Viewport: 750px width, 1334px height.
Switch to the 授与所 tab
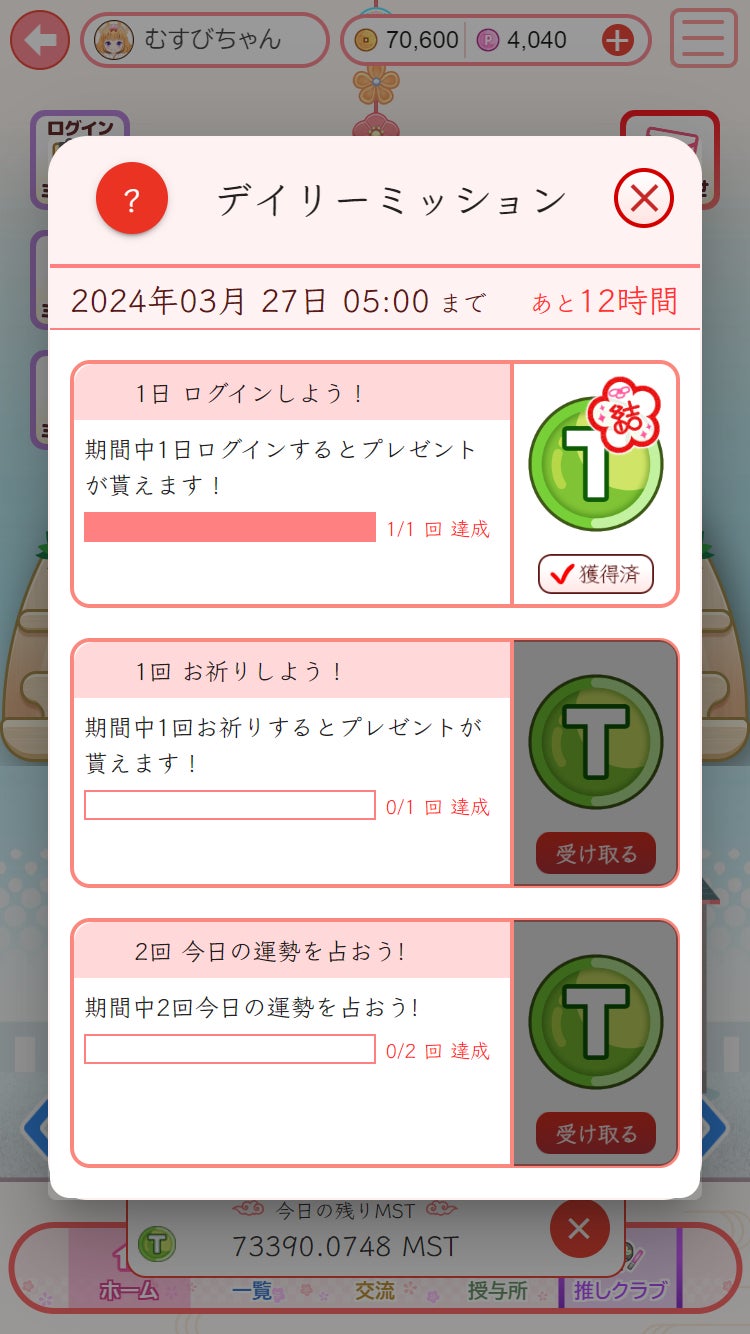[x=497, y=1290]
